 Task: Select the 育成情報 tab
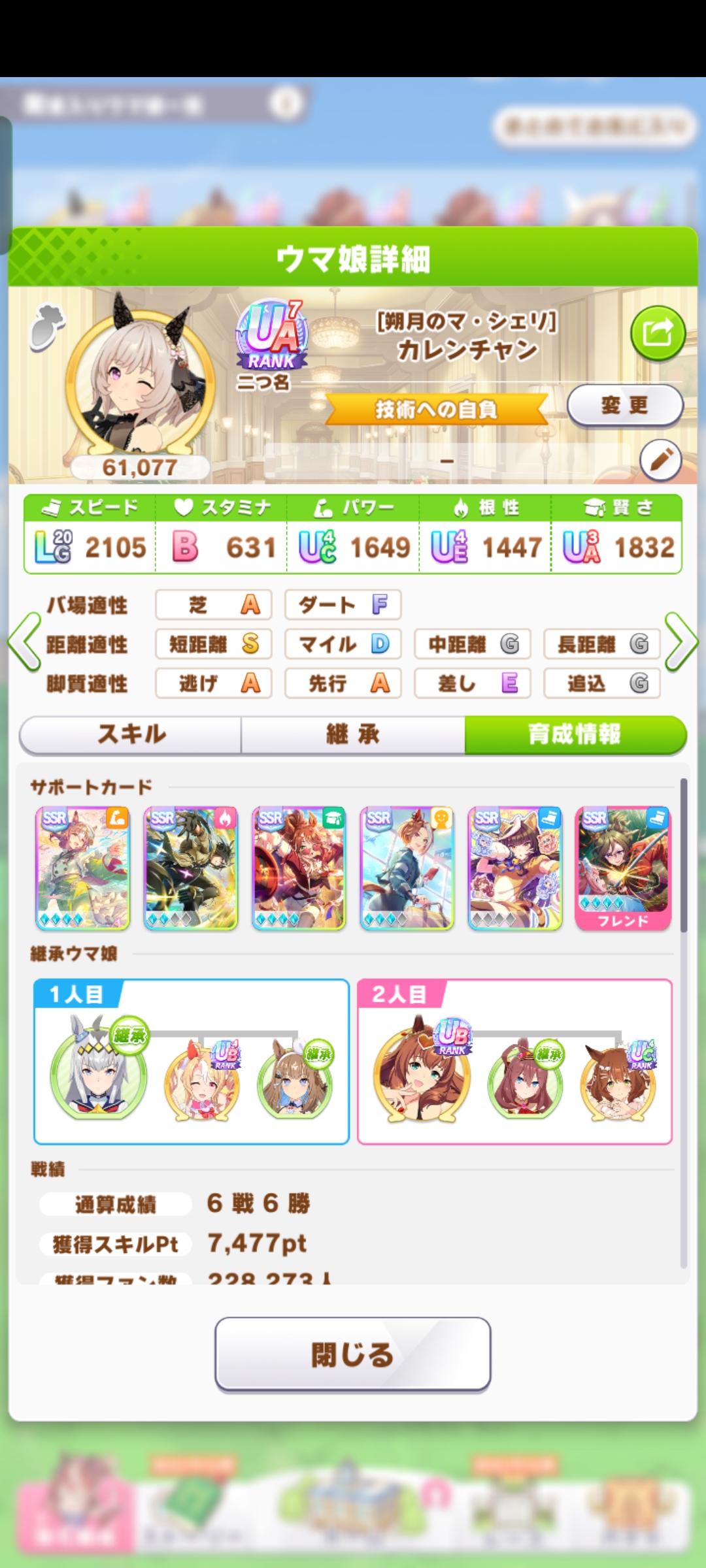coord(575,734)
